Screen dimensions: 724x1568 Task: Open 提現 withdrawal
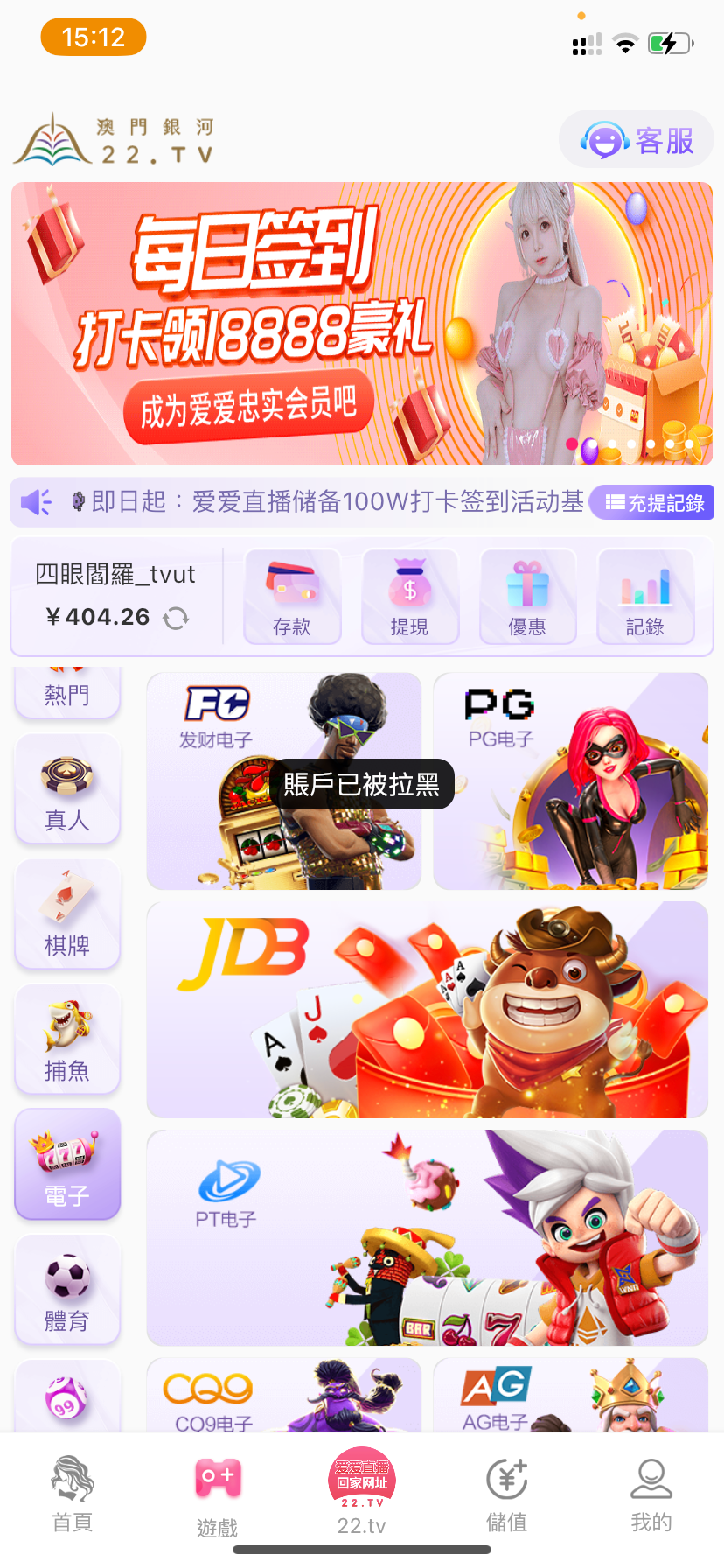tap(410, 597)
